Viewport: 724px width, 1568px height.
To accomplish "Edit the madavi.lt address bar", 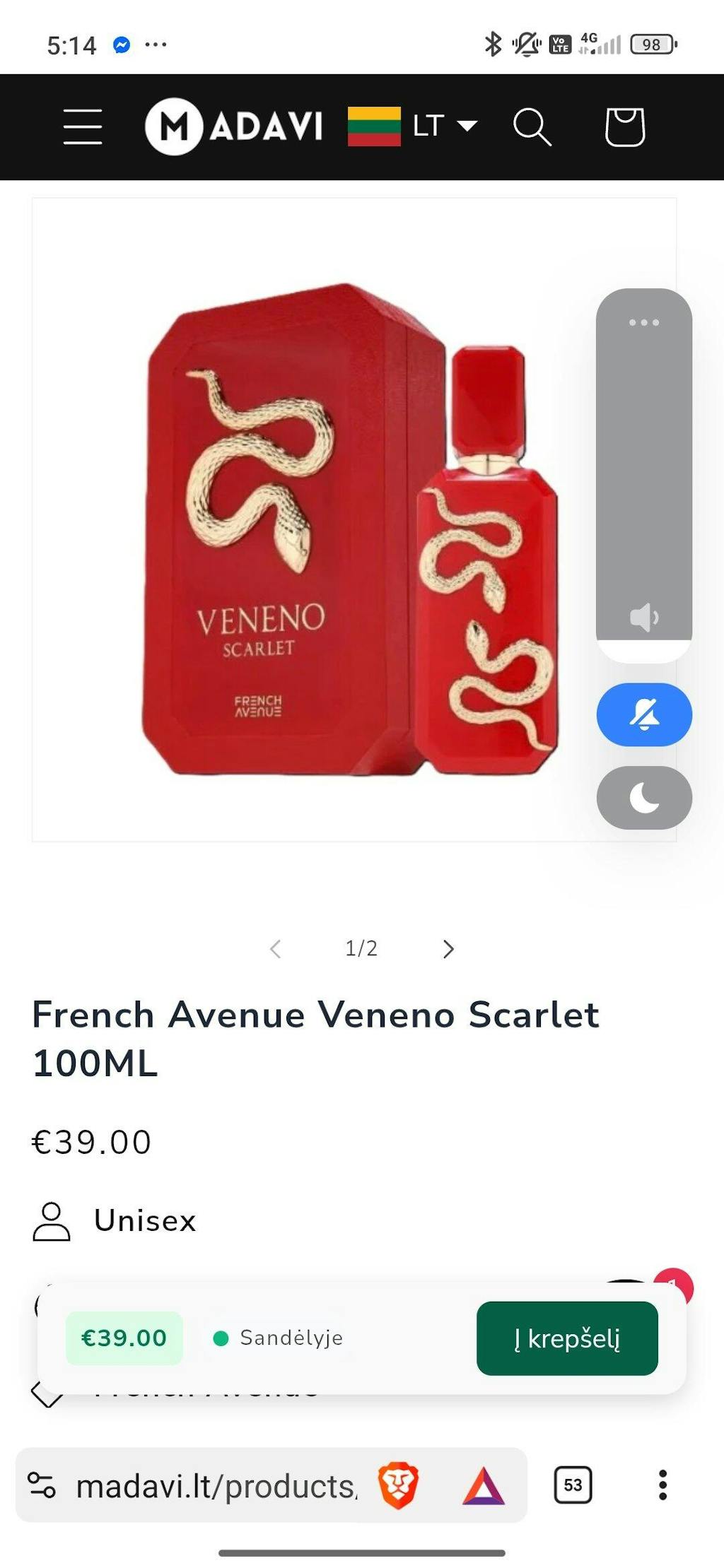I will pos(216,1486).
